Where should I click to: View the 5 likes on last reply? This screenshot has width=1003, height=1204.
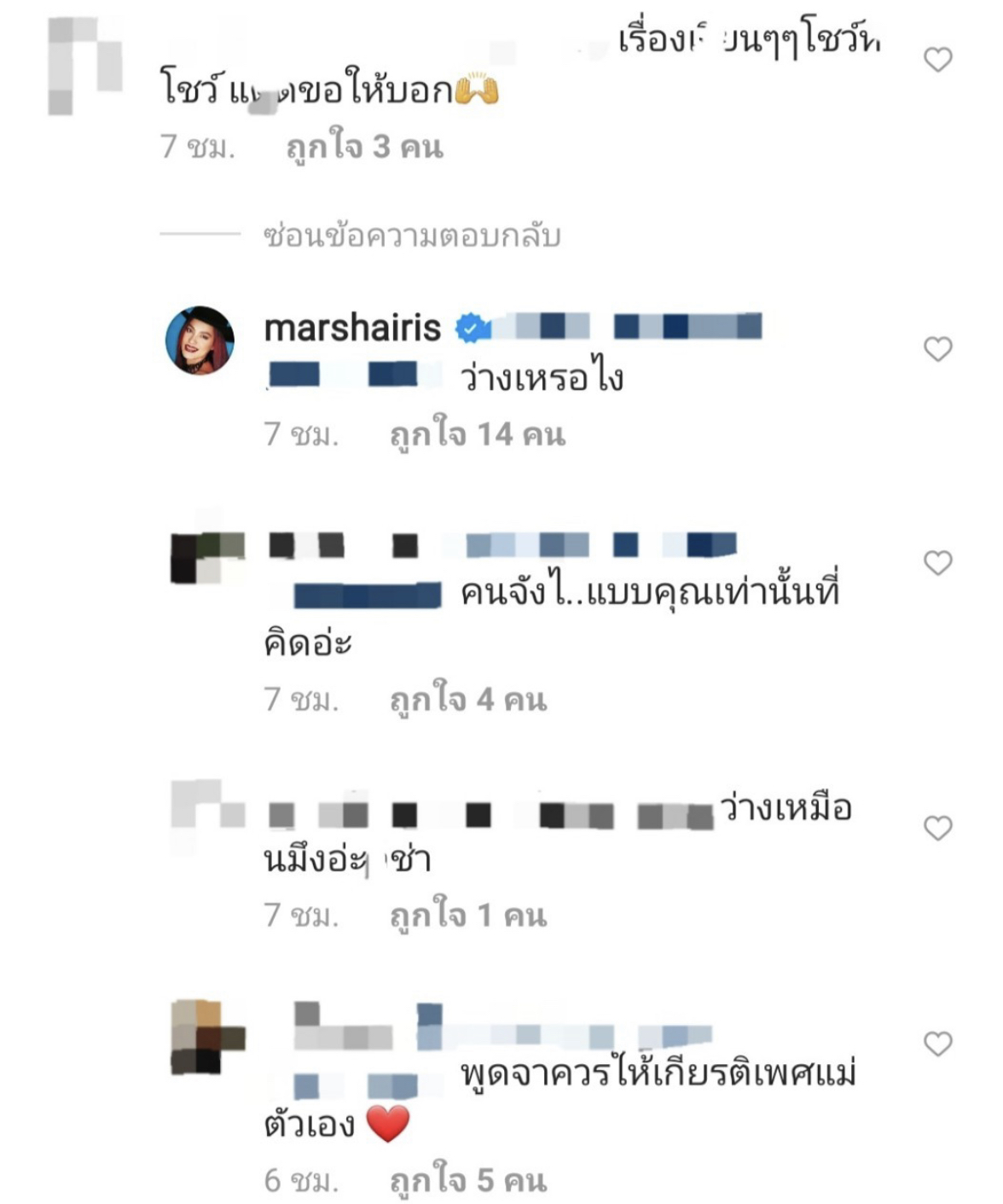pos(468,1181)
